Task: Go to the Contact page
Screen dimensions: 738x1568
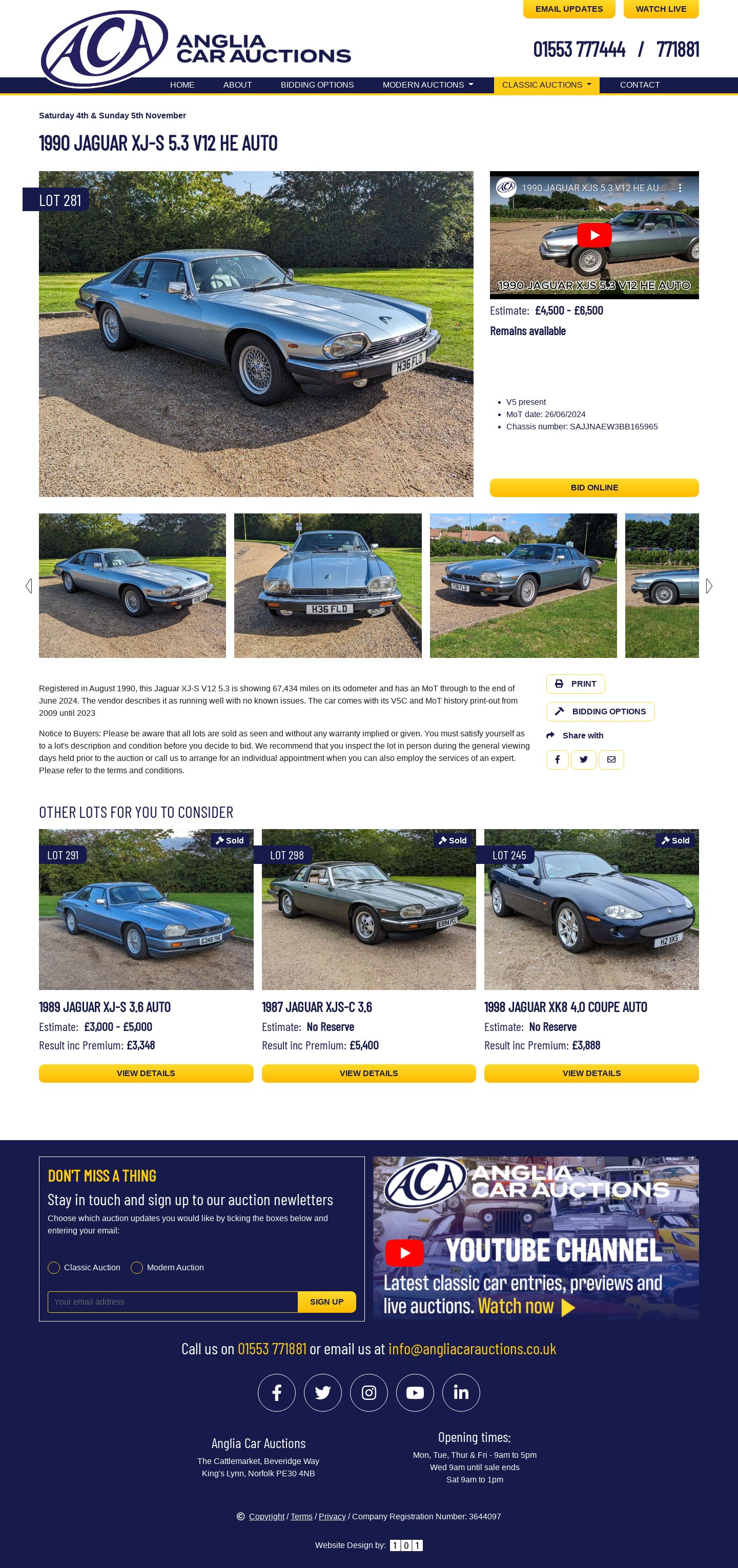Action: point(640,85)
